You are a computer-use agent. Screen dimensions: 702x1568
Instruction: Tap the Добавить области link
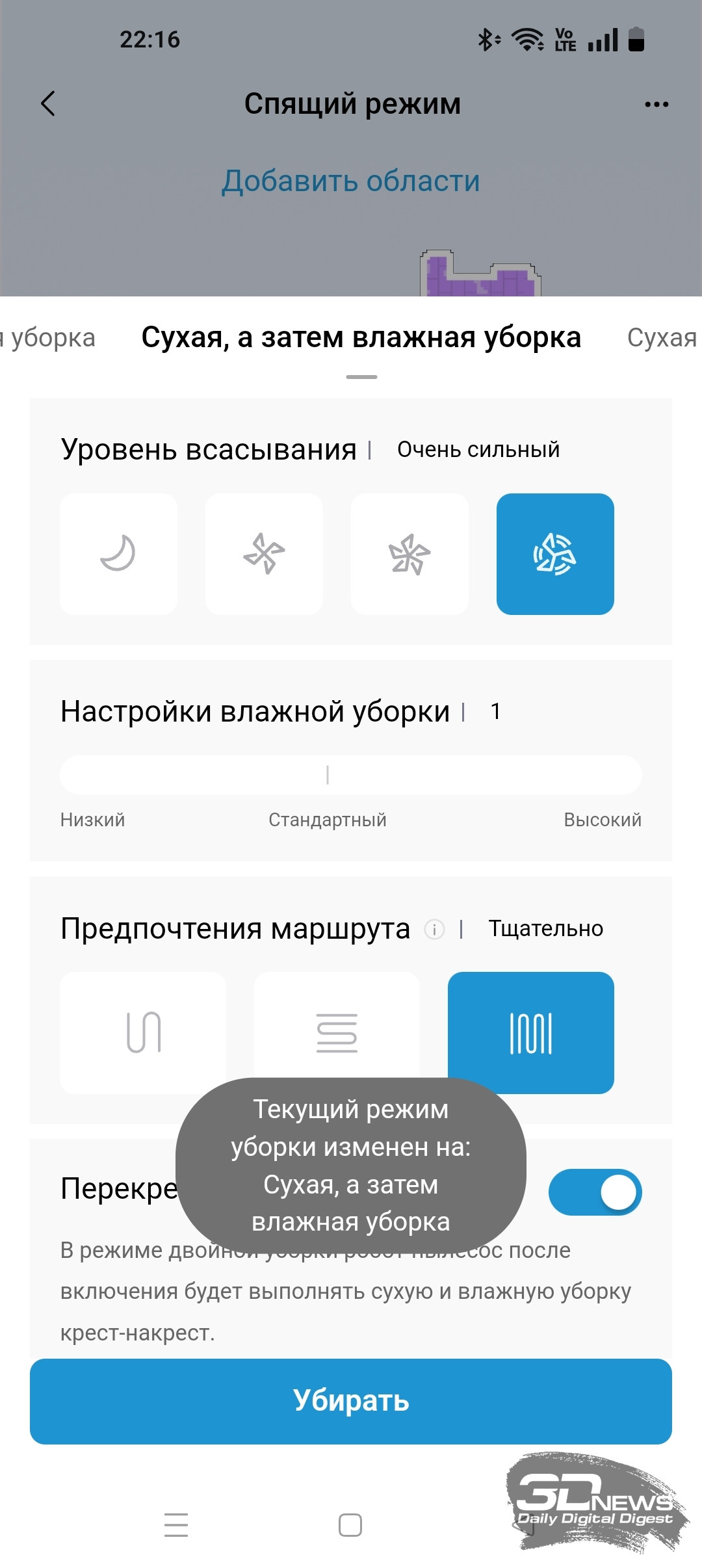351,181
